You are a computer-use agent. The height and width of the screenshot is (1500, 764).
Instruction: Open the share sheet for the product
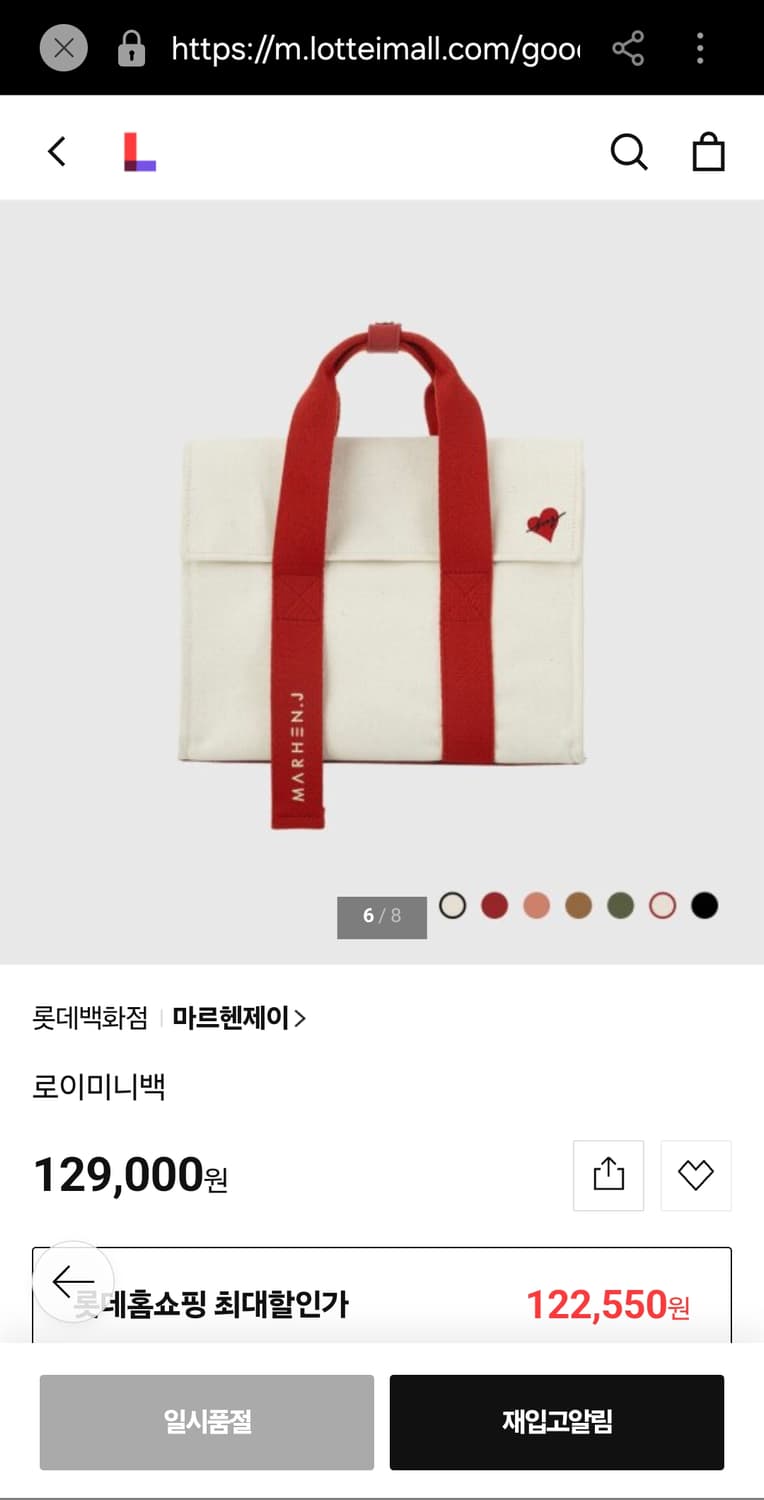pyautogui.click(x=608, y=1175)
